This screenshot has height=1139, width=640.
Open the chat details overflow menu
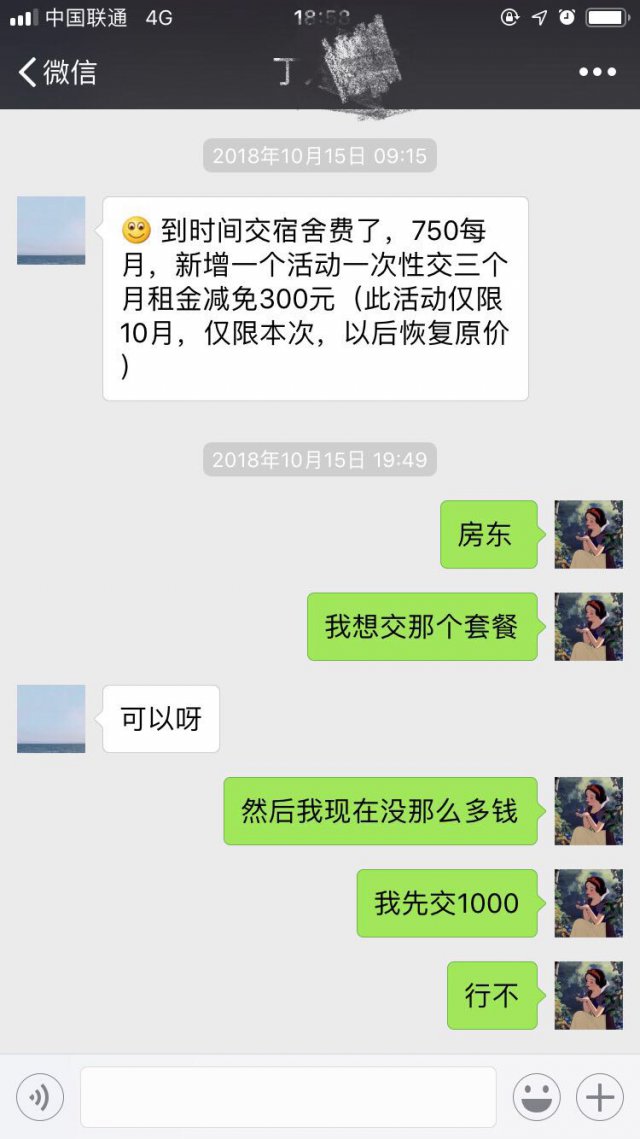(597, 72)
